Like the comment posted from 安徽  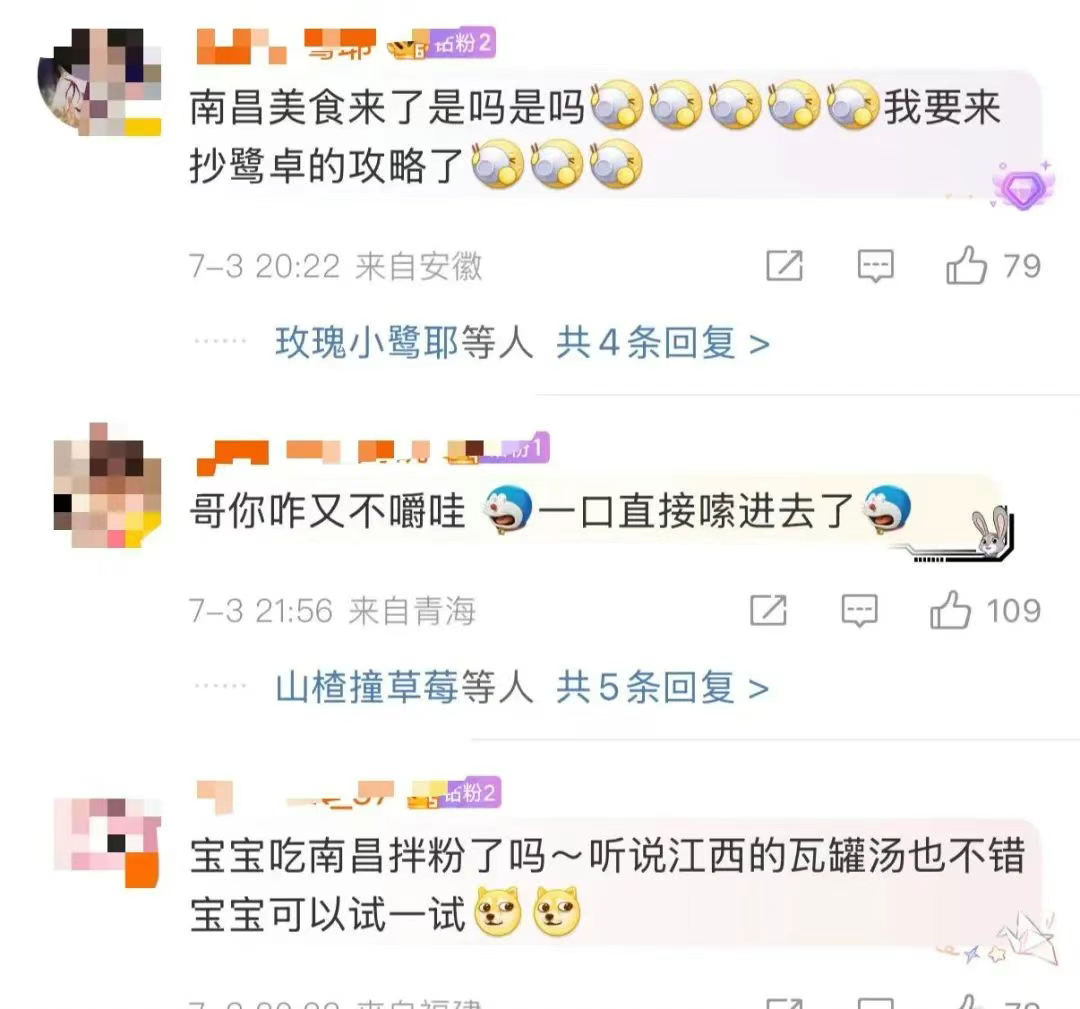pyautogui.click(x=967, y=266)
